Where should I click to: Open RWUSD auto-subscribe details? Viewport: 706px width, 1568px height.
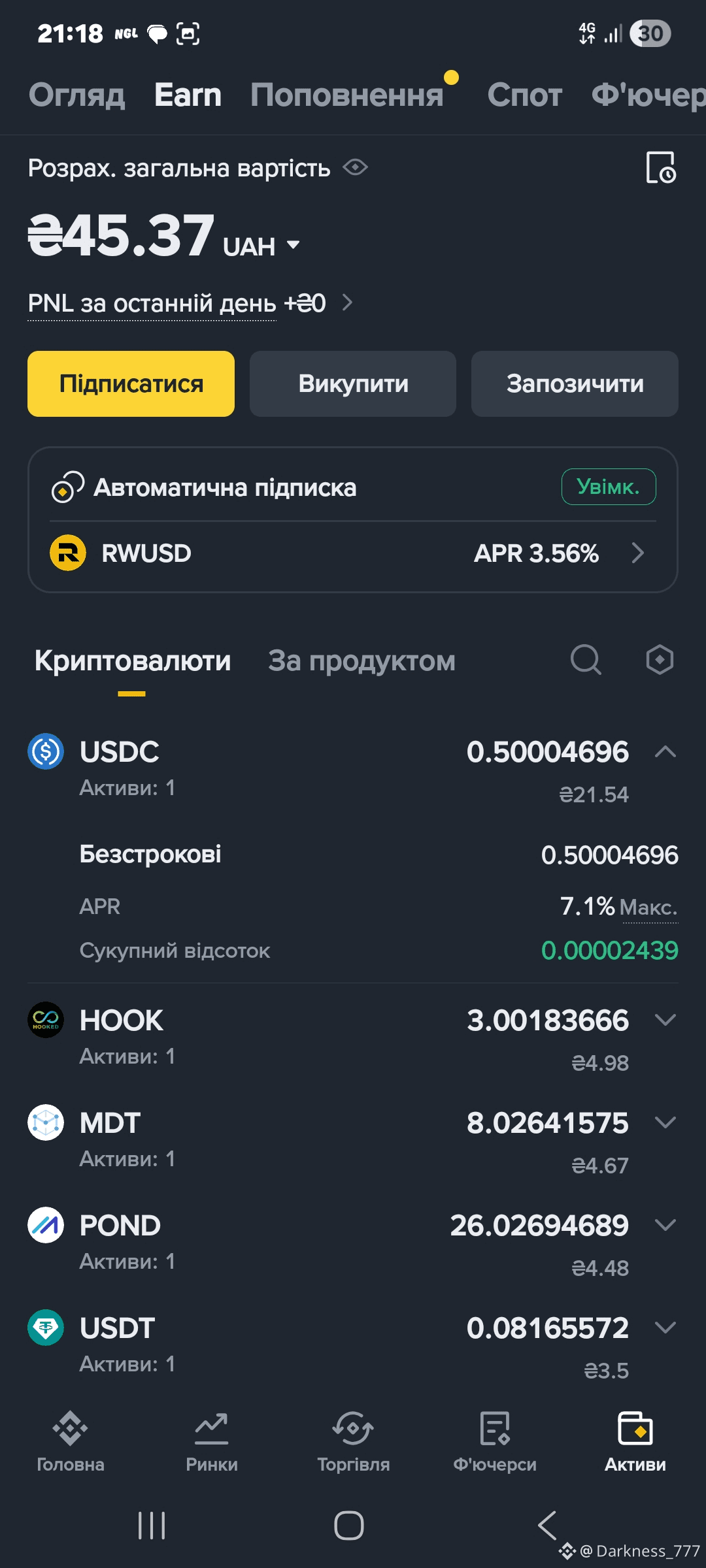coord(637,553)
